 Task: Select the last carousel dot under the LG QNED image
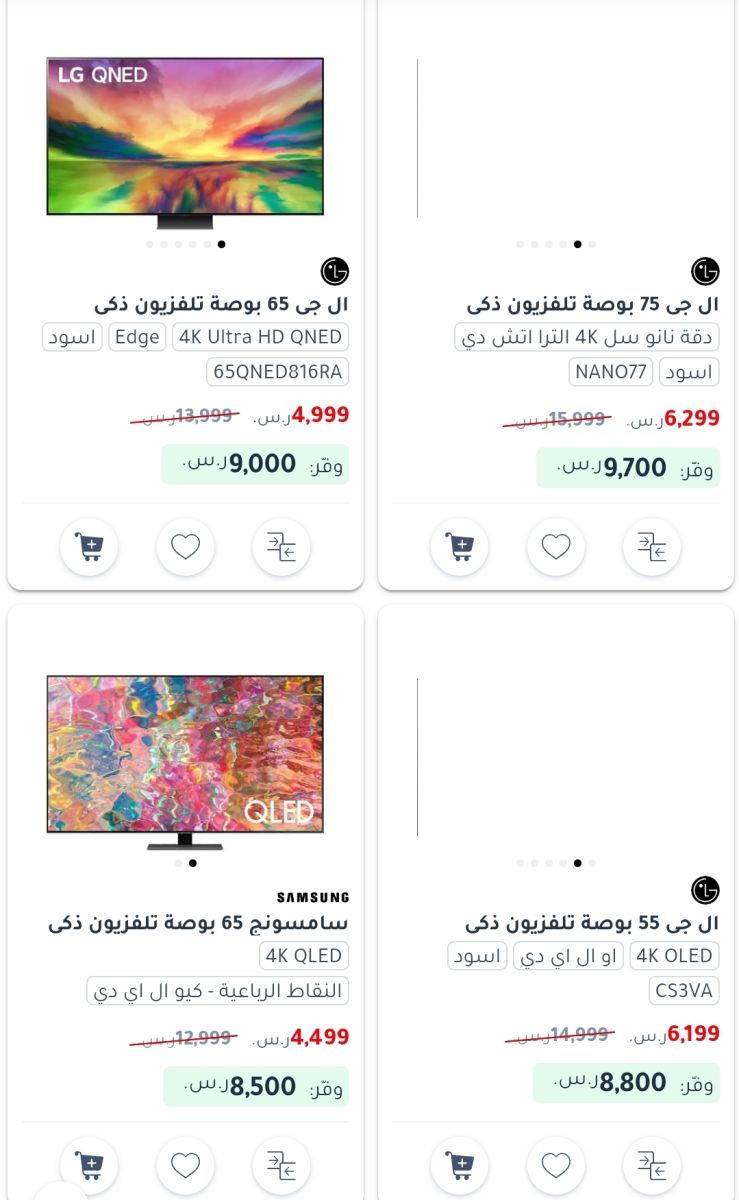pos(221,243)
